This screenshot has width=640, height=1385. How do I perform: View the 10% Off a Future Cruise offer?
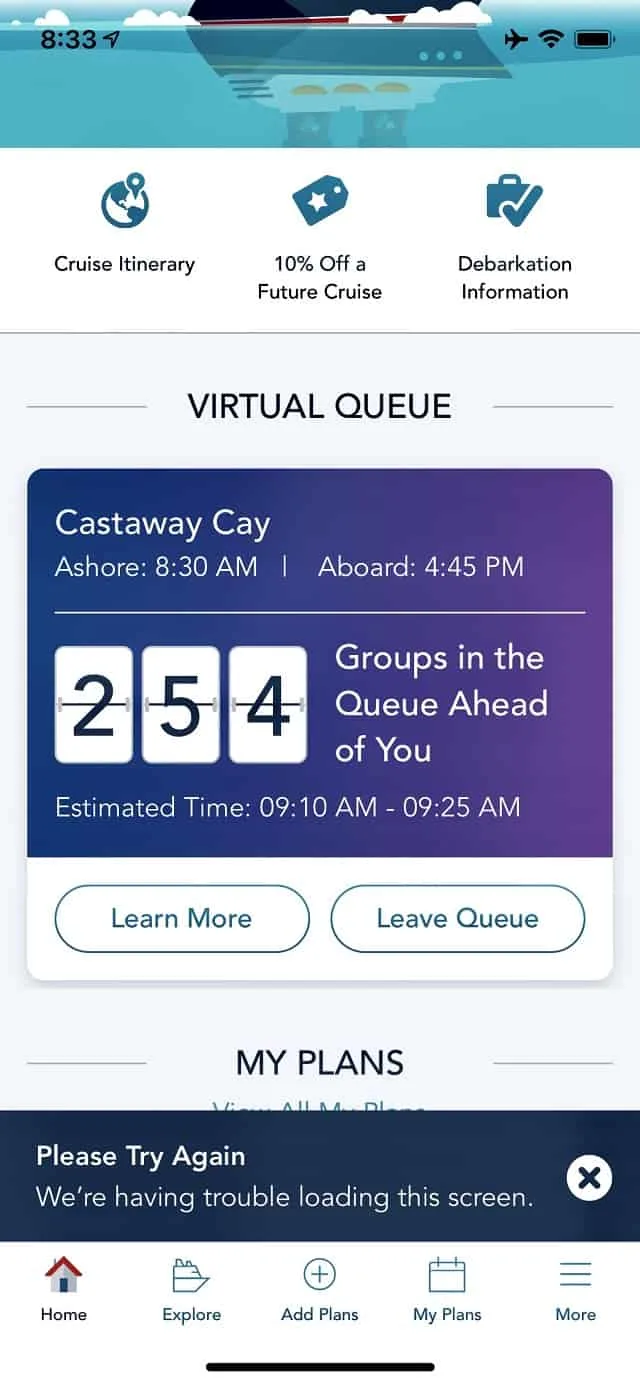(x=319, y=238)
